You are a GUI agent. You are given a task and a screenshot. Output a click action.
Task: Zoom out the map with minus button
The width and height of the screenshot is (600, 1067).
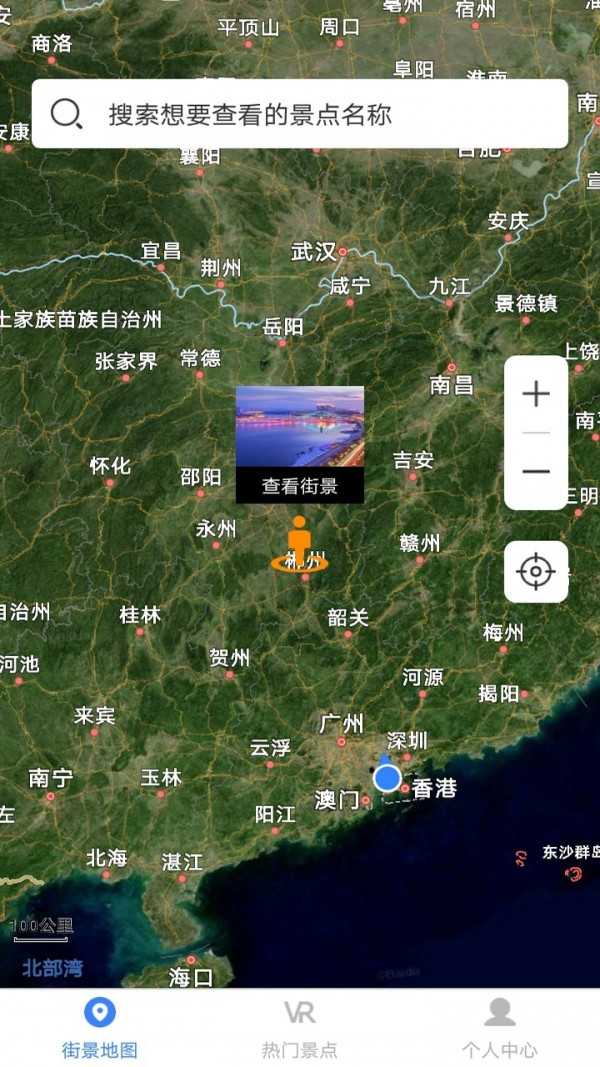click(536, 471)
